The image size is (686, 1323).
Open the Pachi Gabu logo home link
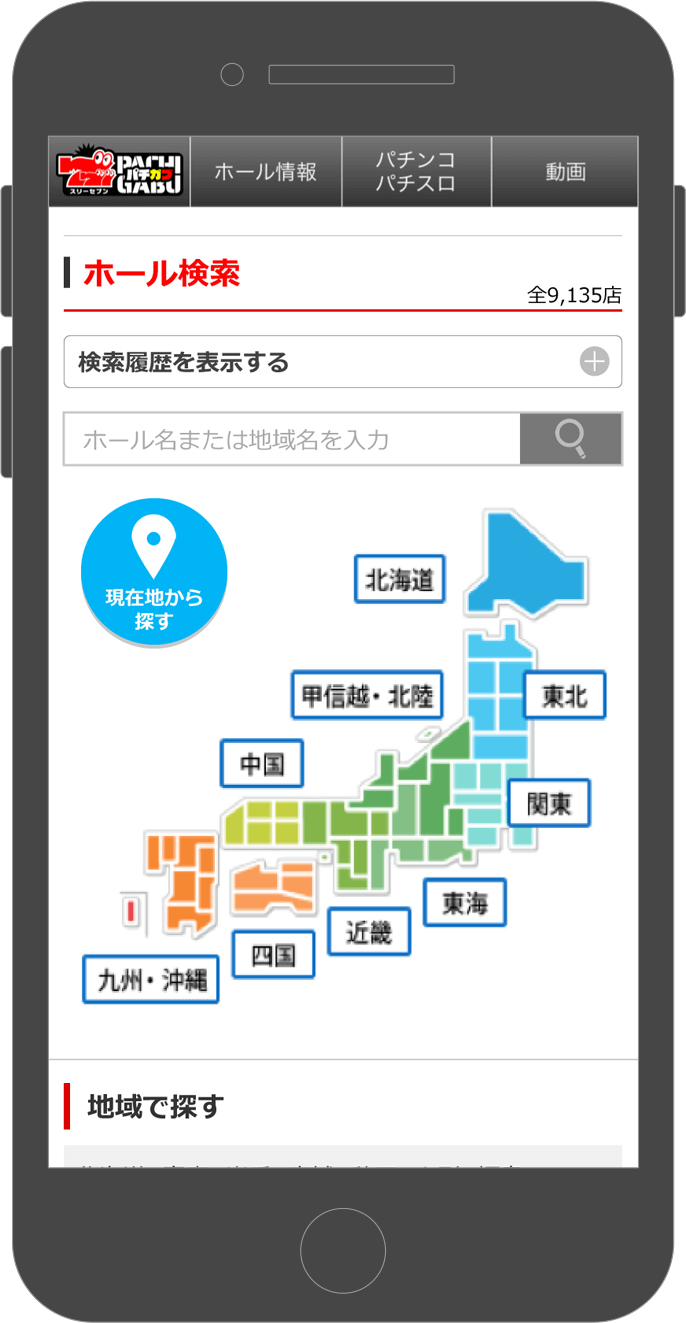pyautogui.click(x=119, y=172)
